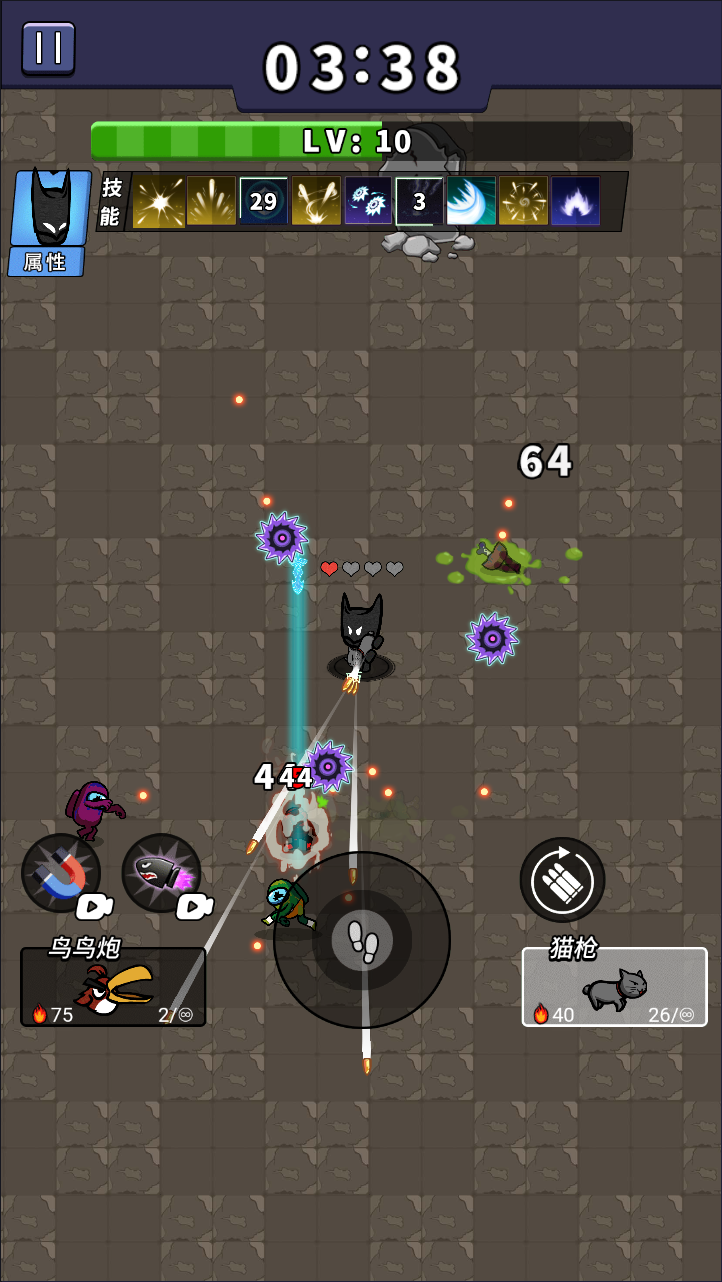
Task: Watch ad for the shark missile boost
Action: pyautogui.click(x=162, y=874)
